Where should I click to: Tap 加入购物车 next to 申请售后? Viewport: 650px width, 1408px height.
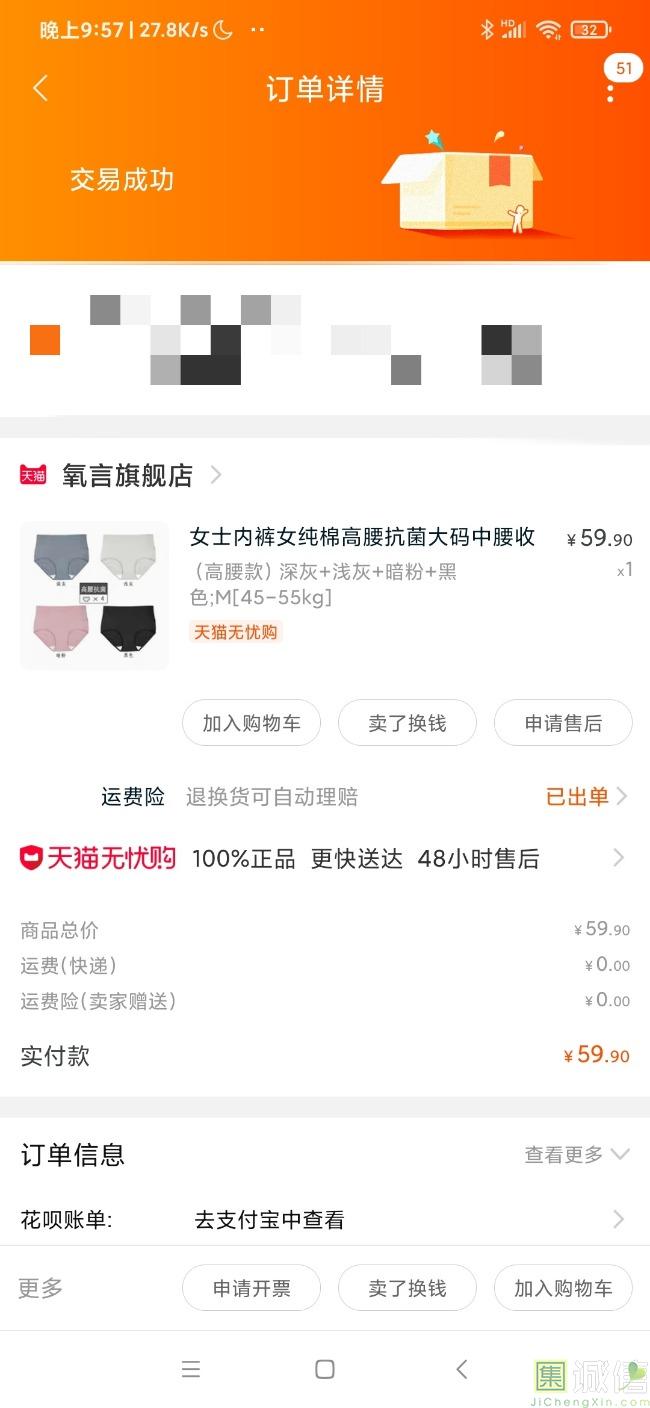tap(251, 722)
